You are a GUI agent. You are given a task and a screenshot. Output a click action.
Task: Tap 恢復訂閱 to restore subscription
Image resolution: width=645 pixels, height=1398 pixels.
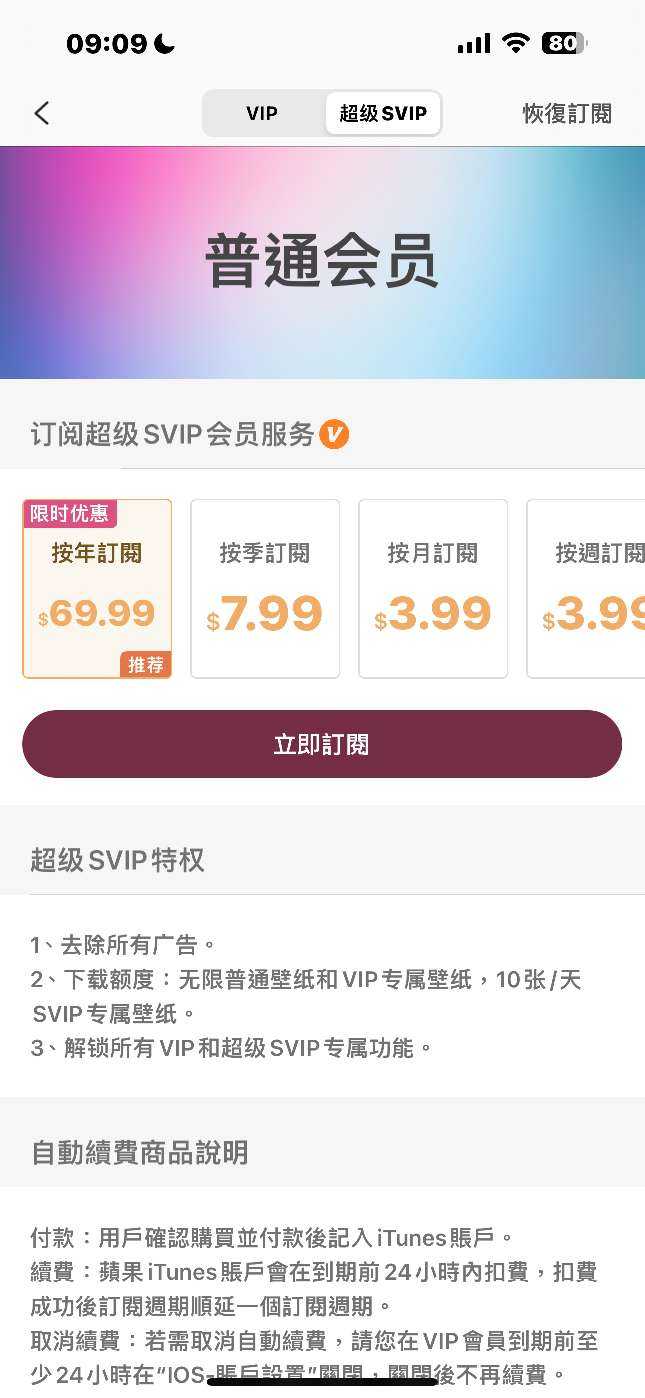coord(566,113)
